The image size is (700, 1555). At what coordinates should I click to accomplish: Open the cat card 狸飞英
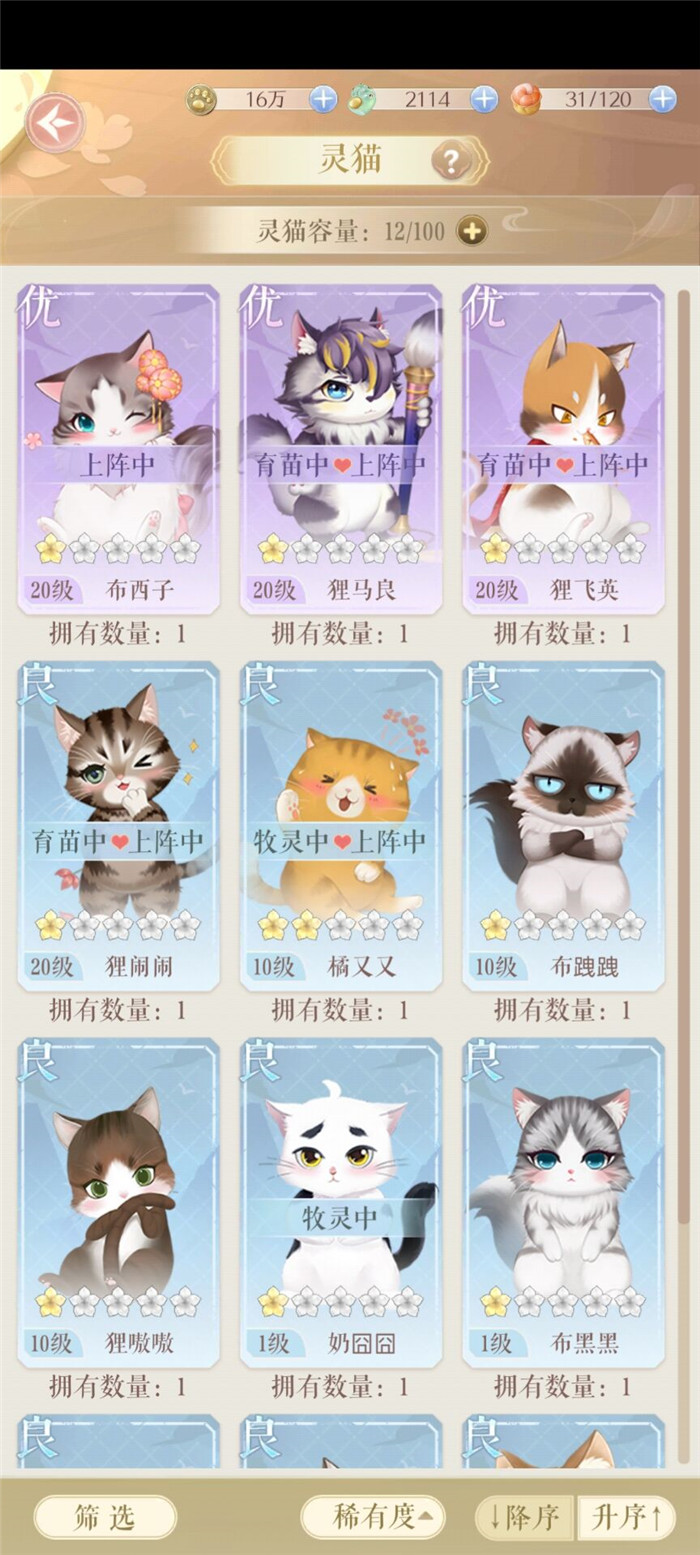click(563, 450)
